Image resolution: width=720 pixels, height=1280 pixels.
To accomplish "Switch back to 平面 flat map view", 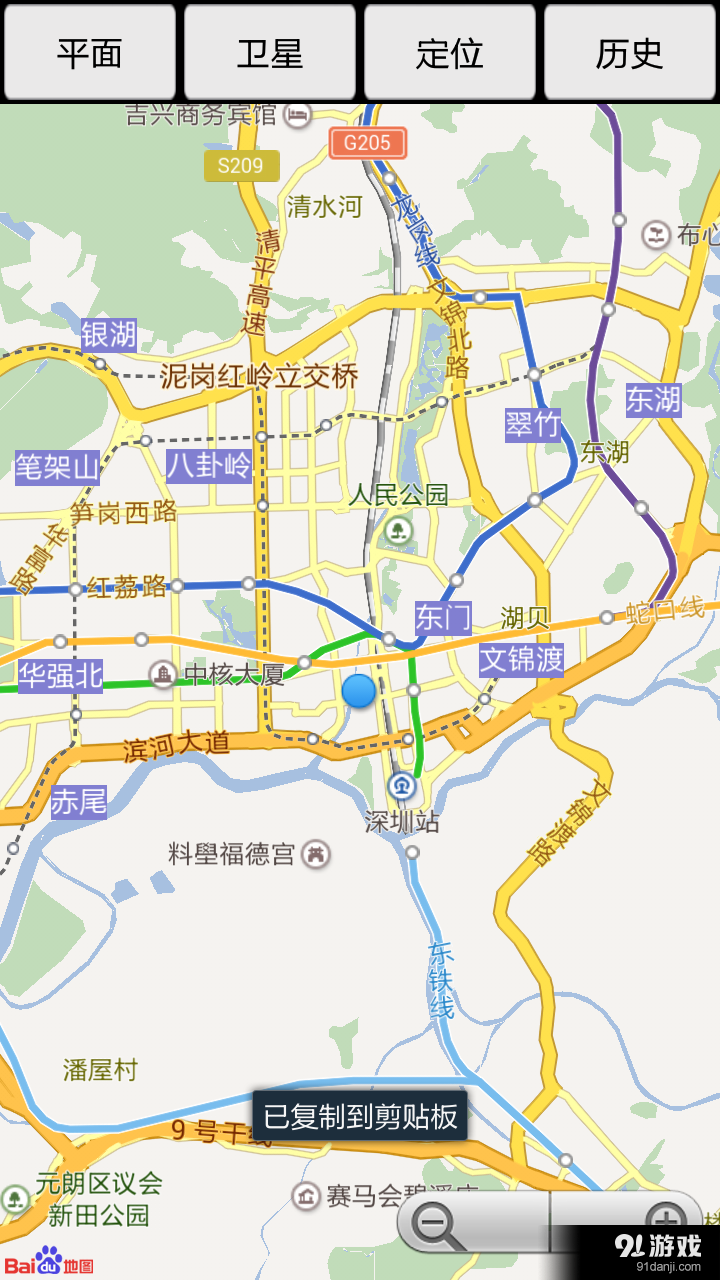I will [x=89, y=52].
